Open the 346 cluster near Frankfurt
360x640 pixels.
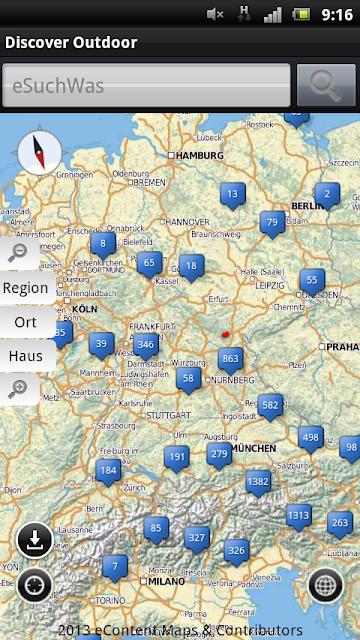tap(146, 347)
